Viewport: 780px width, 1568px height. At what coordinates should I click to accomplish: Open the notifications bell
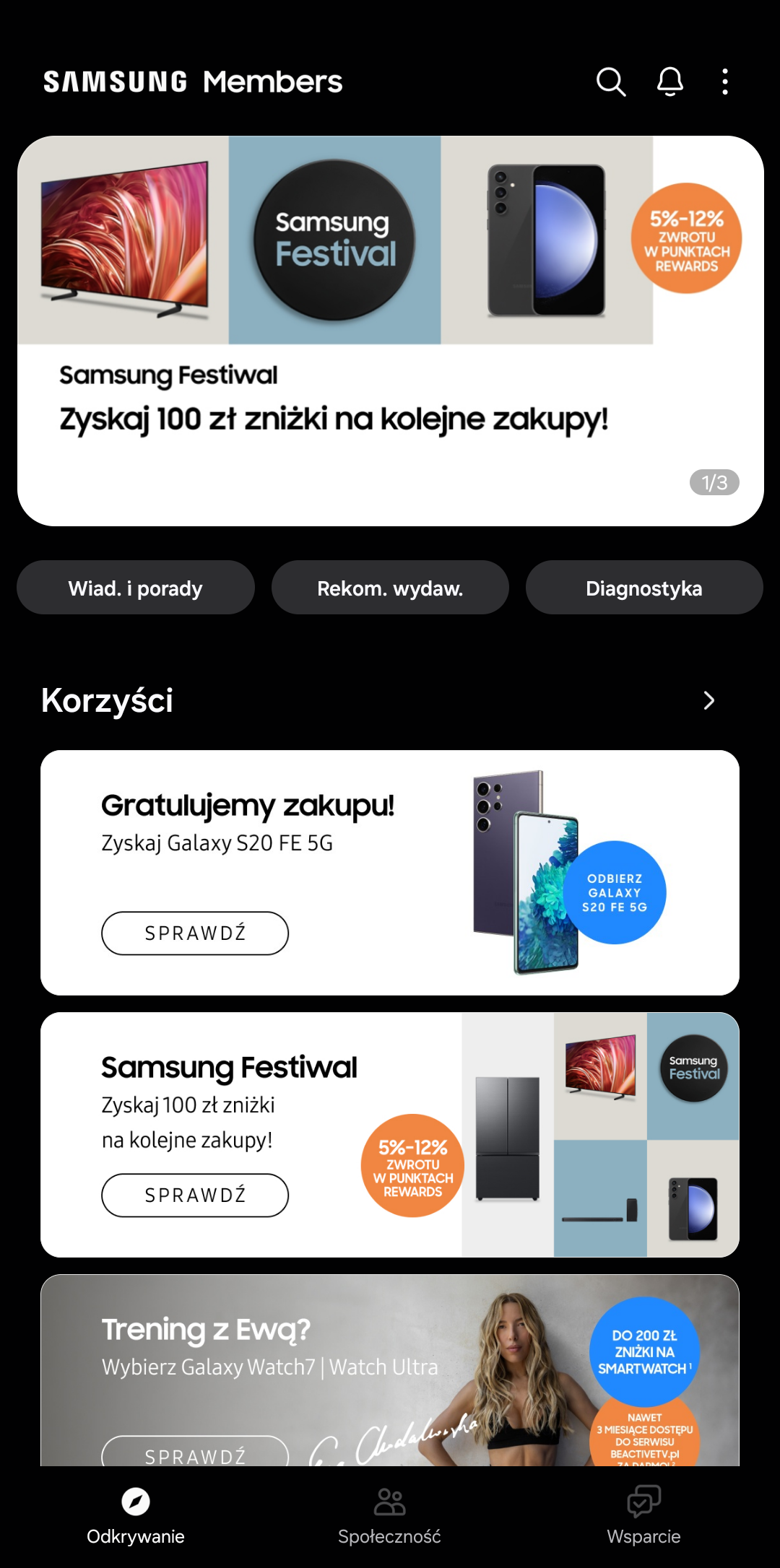click(x=669, y=81)
